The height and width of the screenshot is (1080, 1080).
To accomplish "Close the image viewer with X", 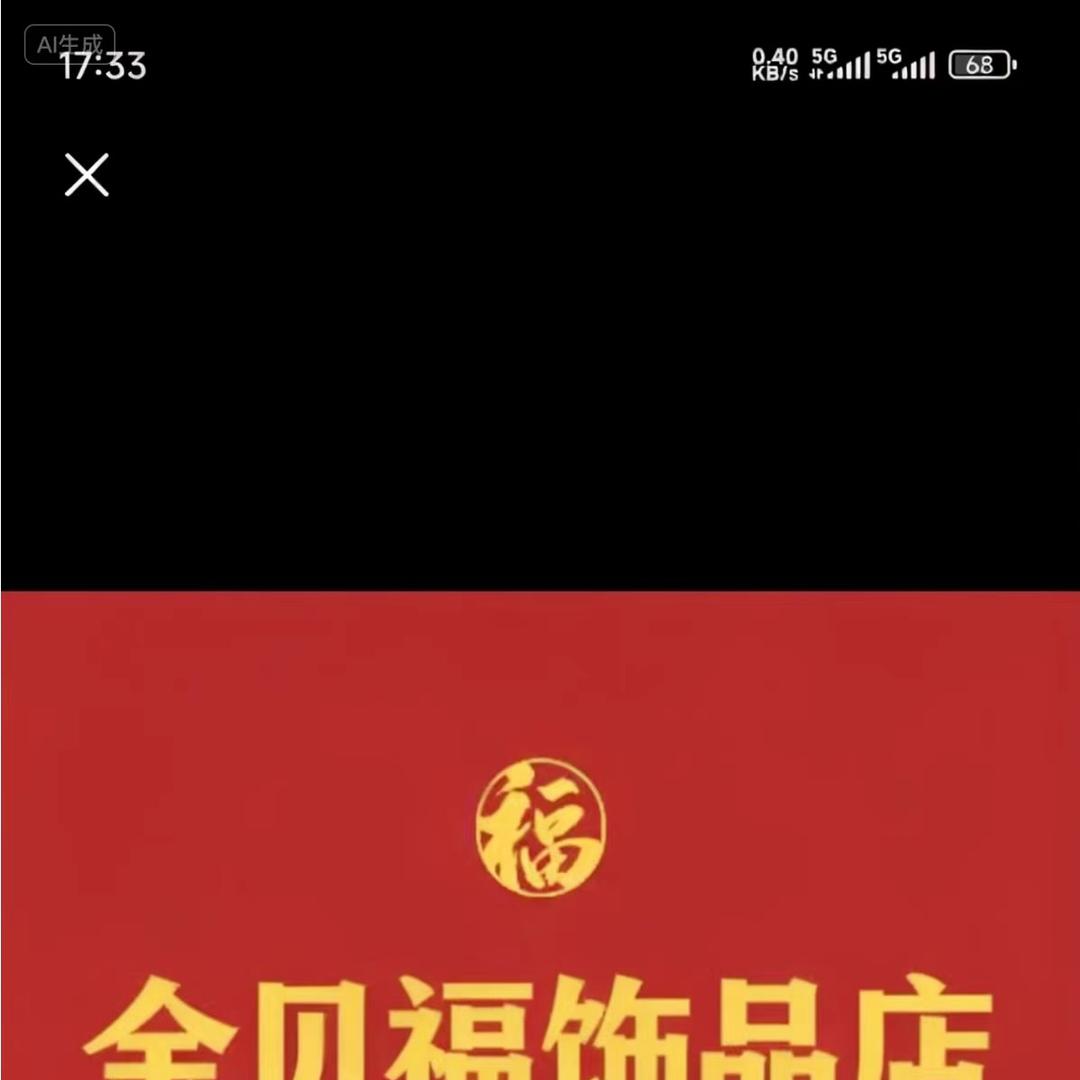I will coord(87,175).
